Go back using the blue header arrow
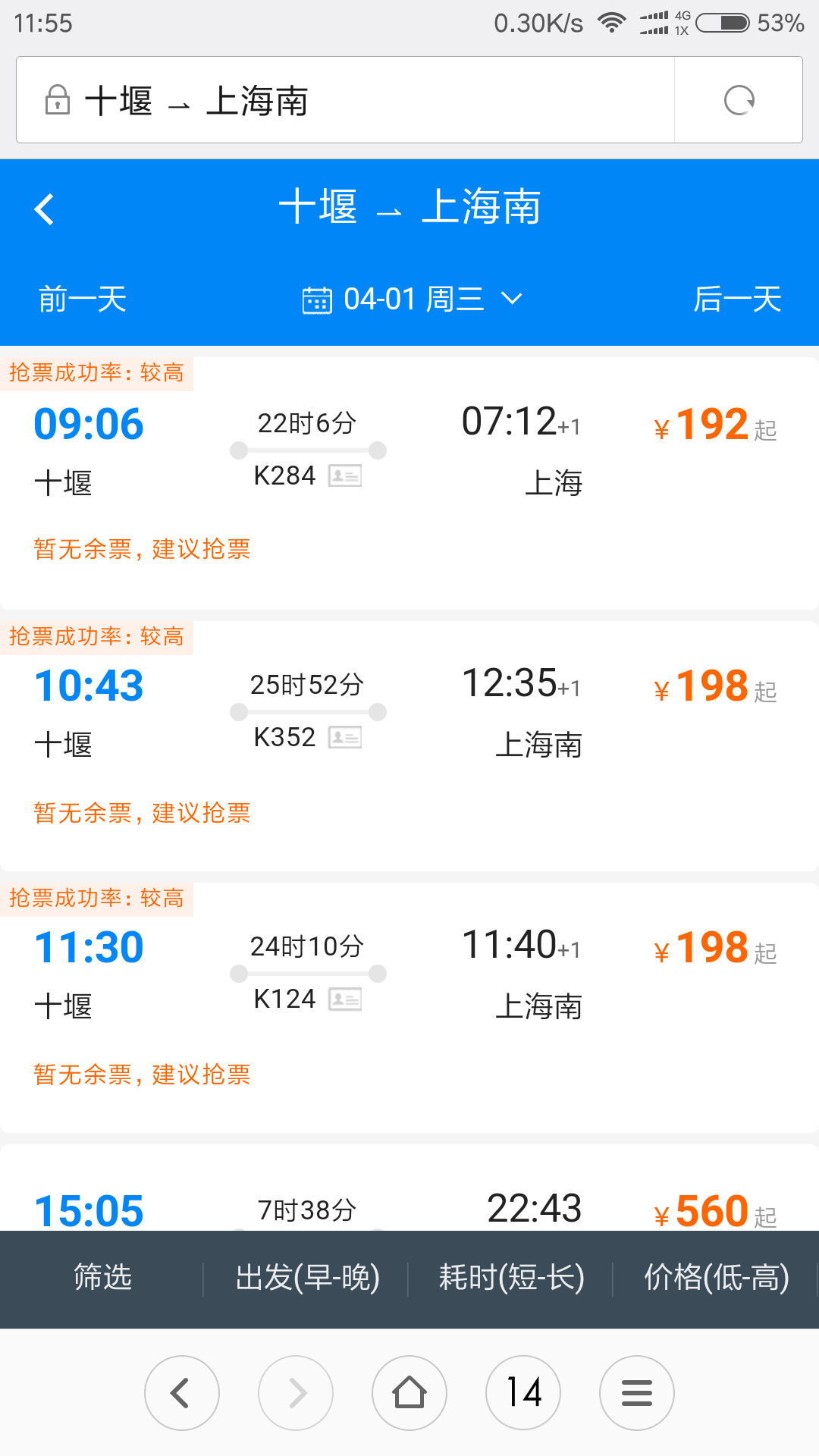 tap(44, 209)
